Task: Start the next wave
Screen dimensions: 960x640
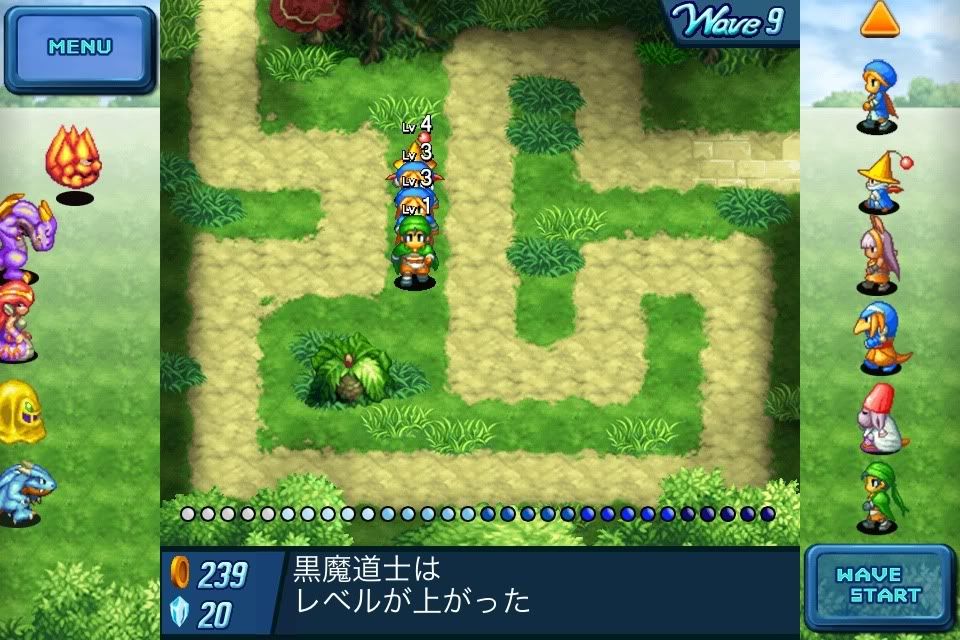Action: point(879,586)
